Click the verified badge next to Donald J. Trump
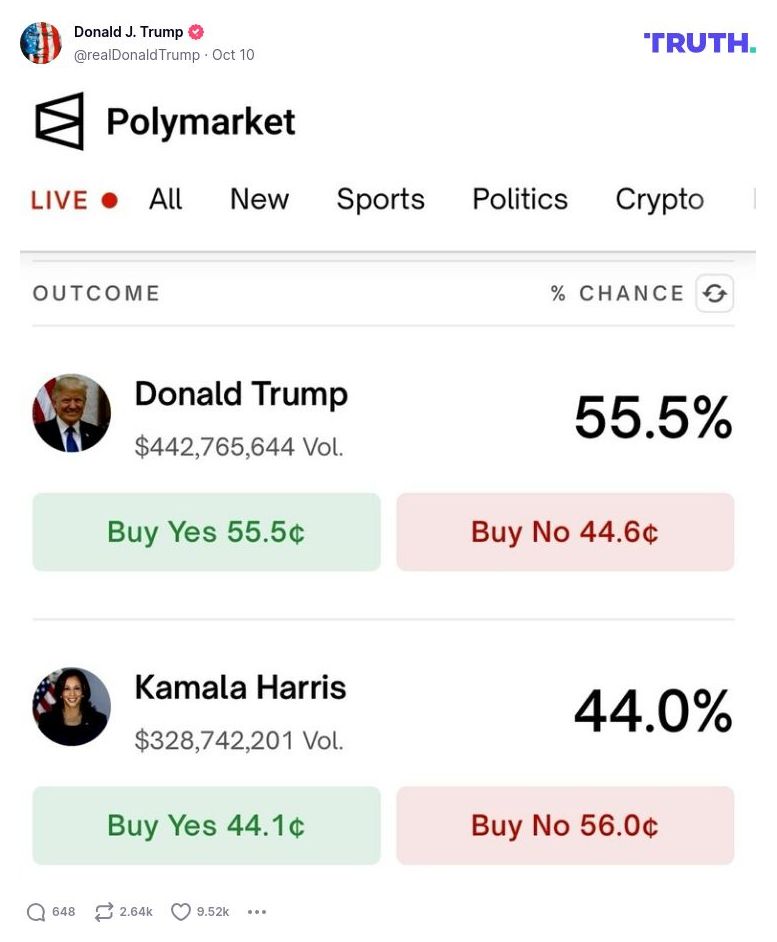The width and height of the screenshot is (777, 942). point(196,31)
